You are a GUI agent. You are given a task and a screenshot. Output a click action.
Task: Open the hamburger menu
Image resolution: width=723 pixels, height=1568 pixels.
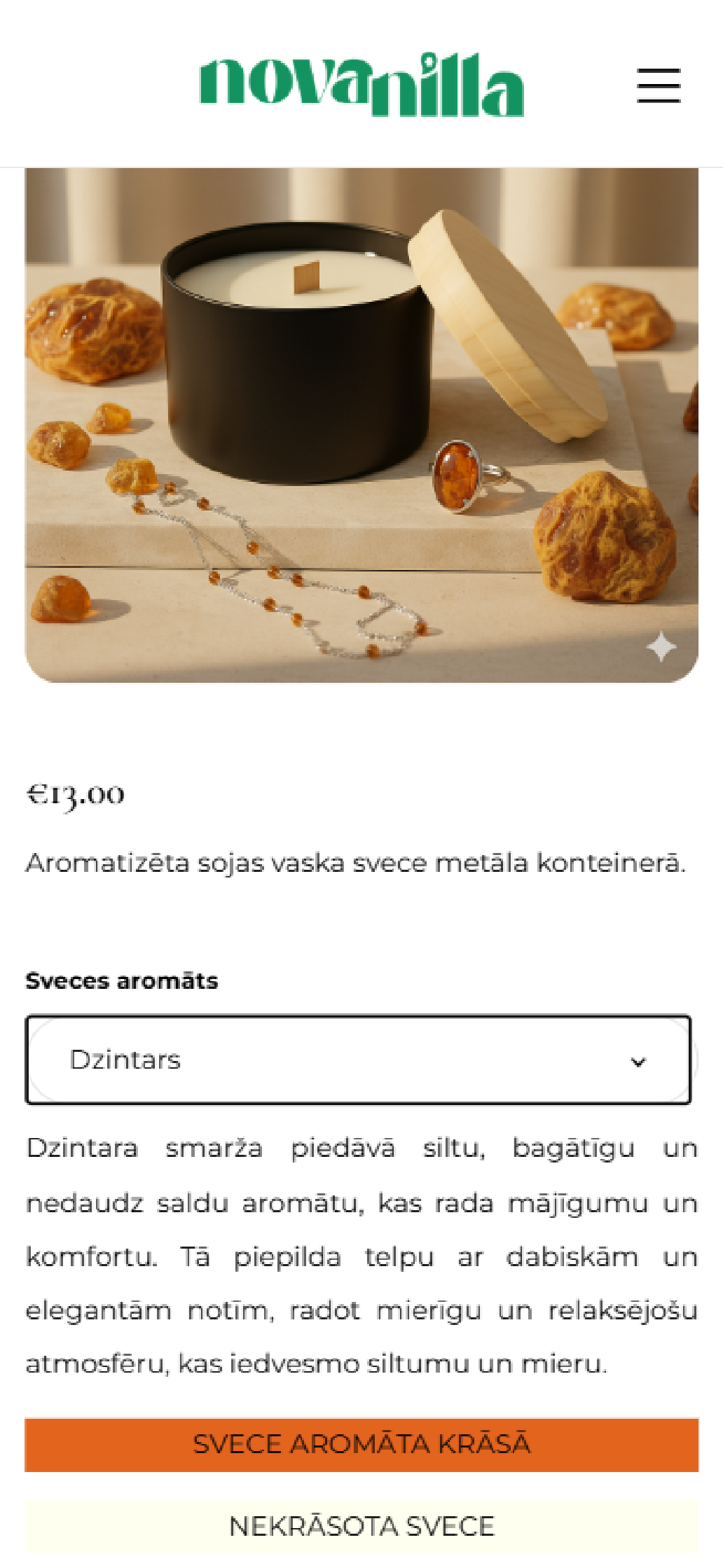[x=659, y=85]
